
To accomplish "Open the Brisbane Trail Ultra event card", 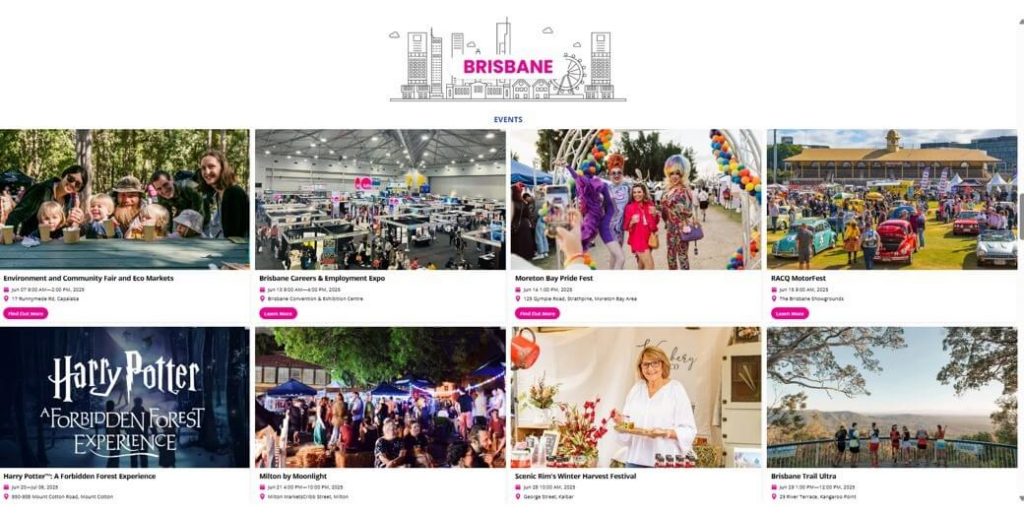I will coord(892,397).
